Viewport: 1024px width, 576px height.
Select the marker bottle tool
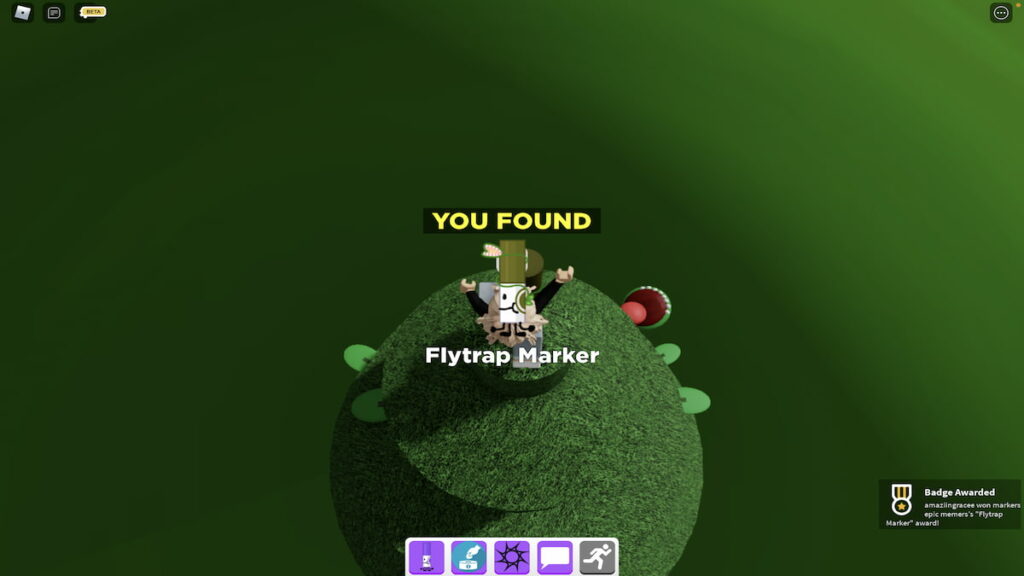427,557
